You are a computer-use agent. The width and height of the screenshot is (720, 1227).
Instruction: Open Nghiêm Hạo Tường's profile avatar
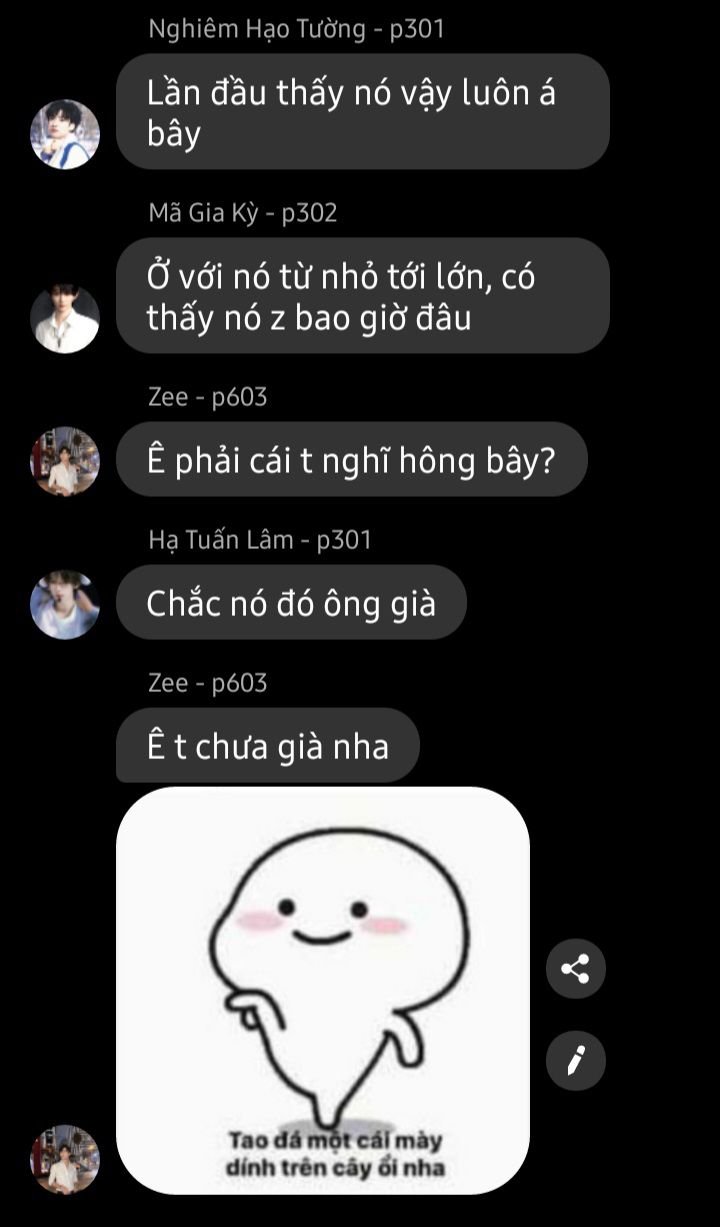pos(65,134)
